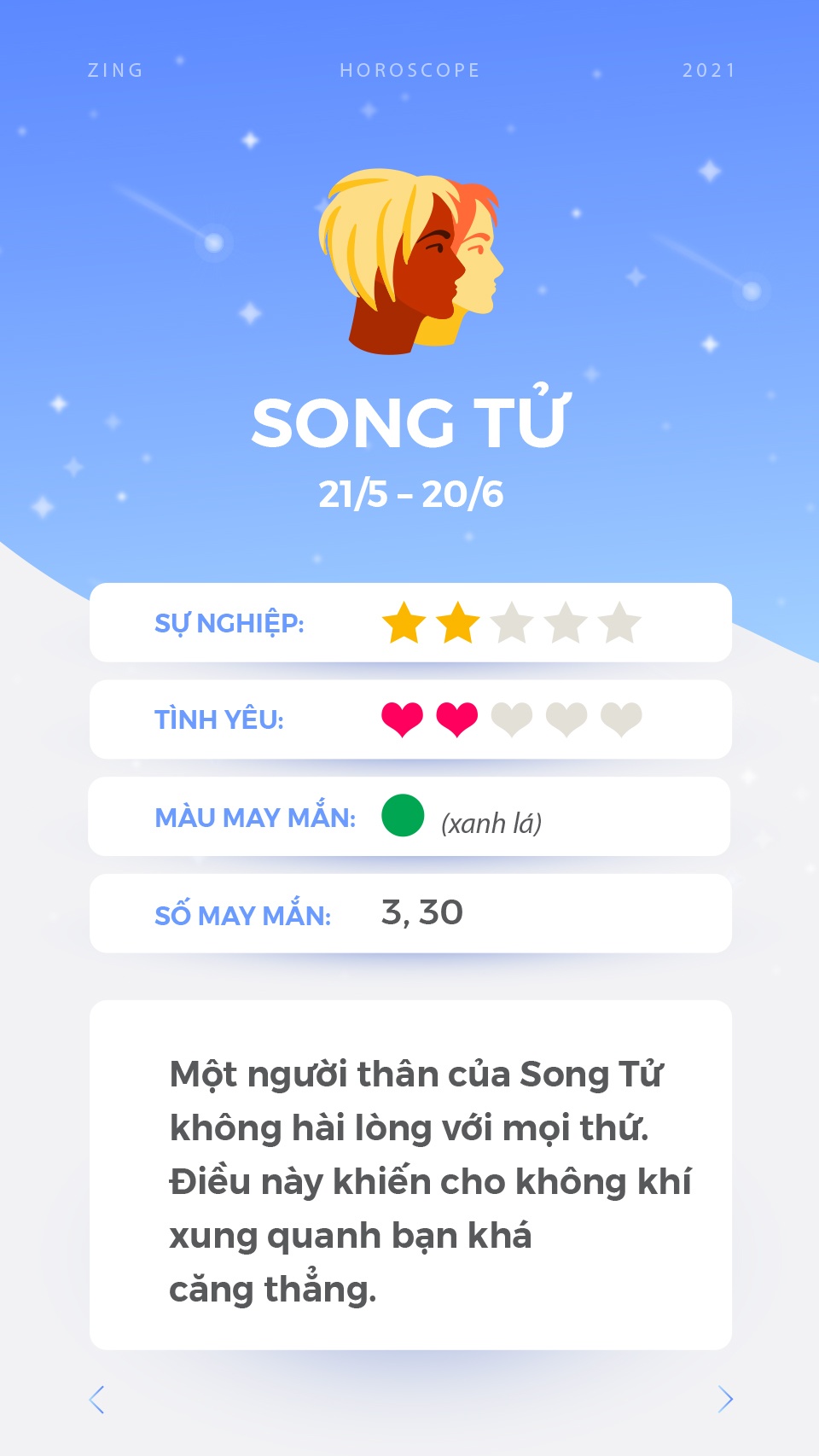Viewport: 819px width, 1456px height.
Task: Click the ZING logo in the header
Action: click(115, 71)
